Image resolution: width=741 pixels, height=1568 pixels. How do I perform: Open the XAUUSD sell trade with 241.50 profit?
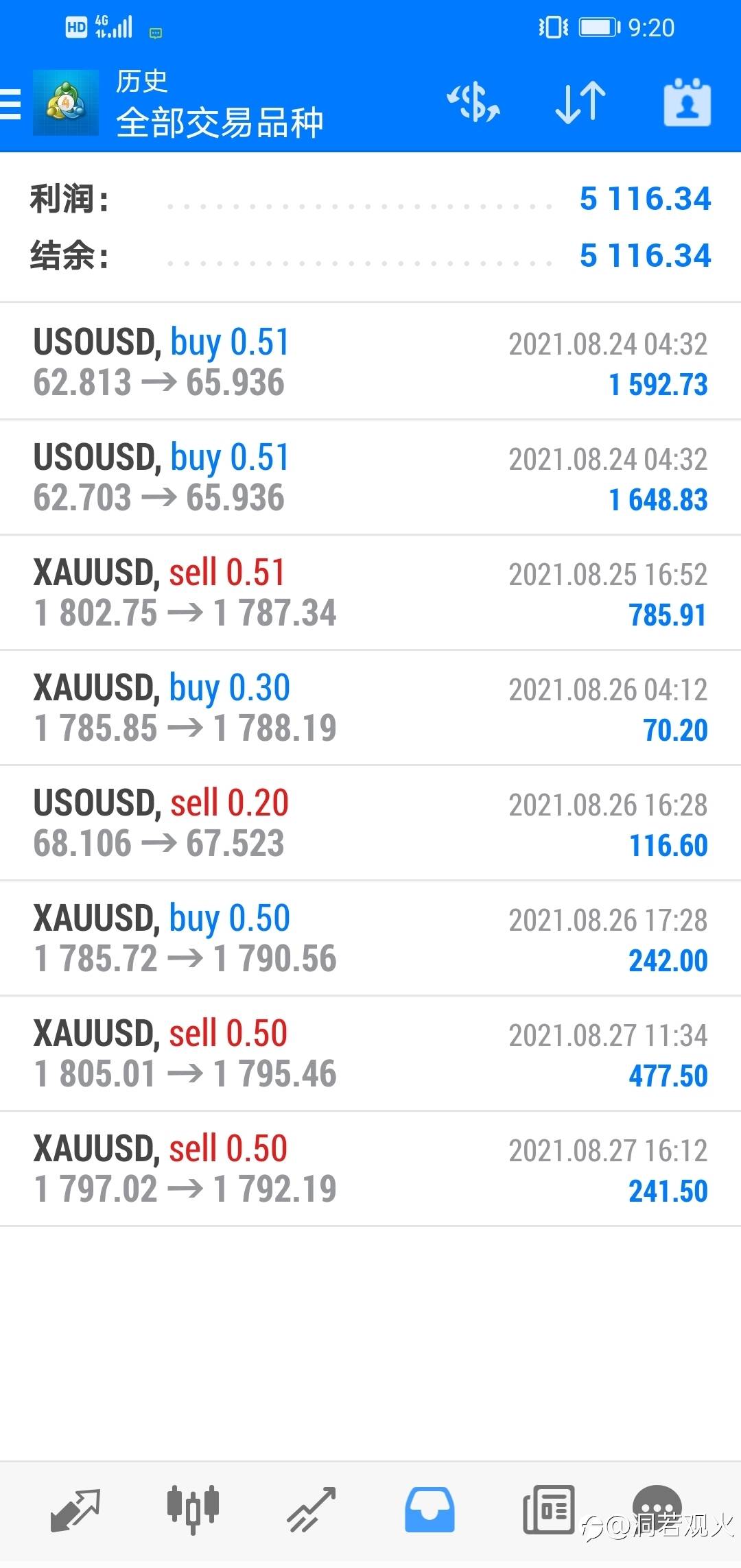[x=370, y=1169]
